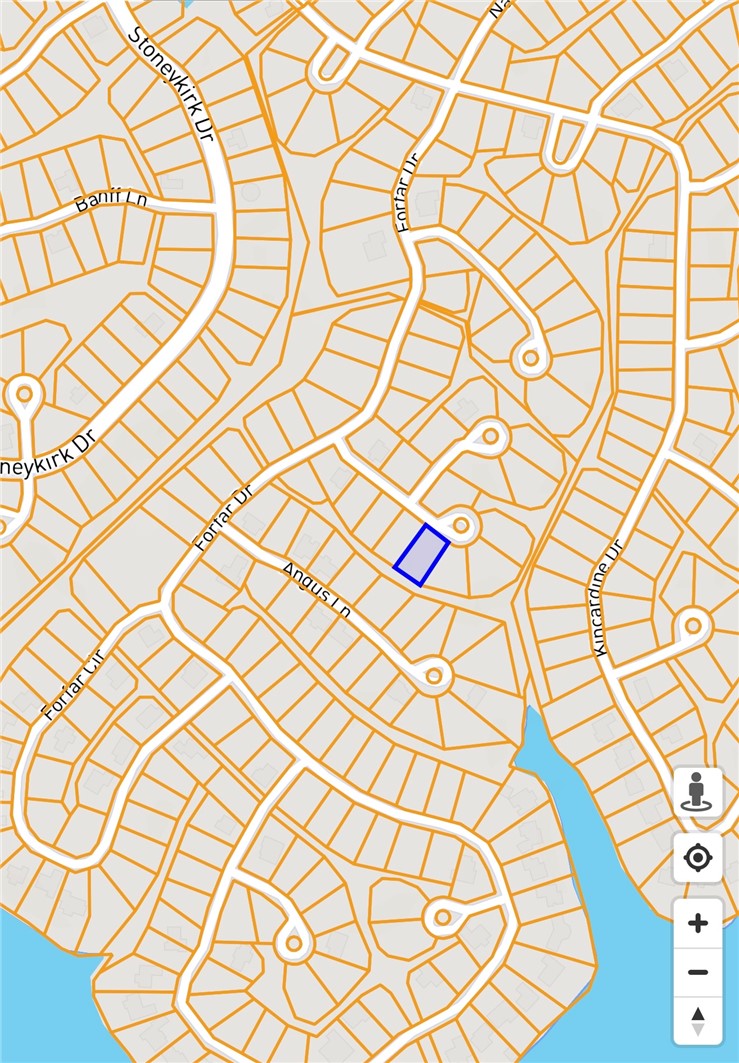Select the highlighted blue parcel
739x1063 pixels.
421,555
